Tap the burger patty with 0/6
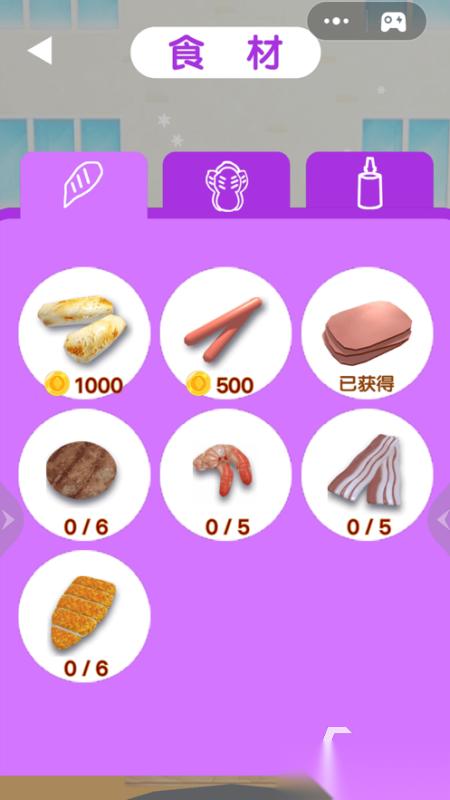This screenshot has width=450, height=800. coord(85,474)
